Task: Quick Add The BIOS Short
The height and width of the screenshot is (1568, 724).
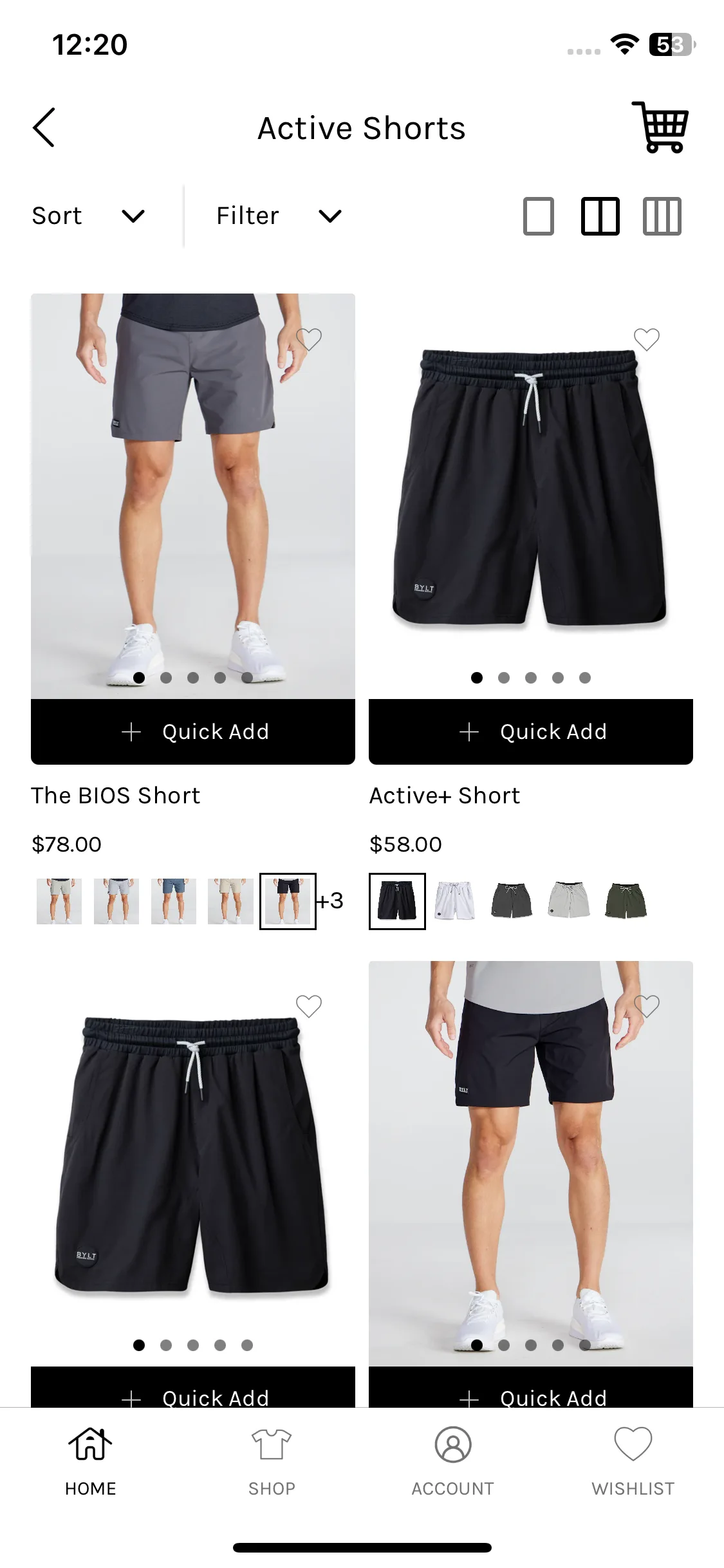Action: (193, 732)
